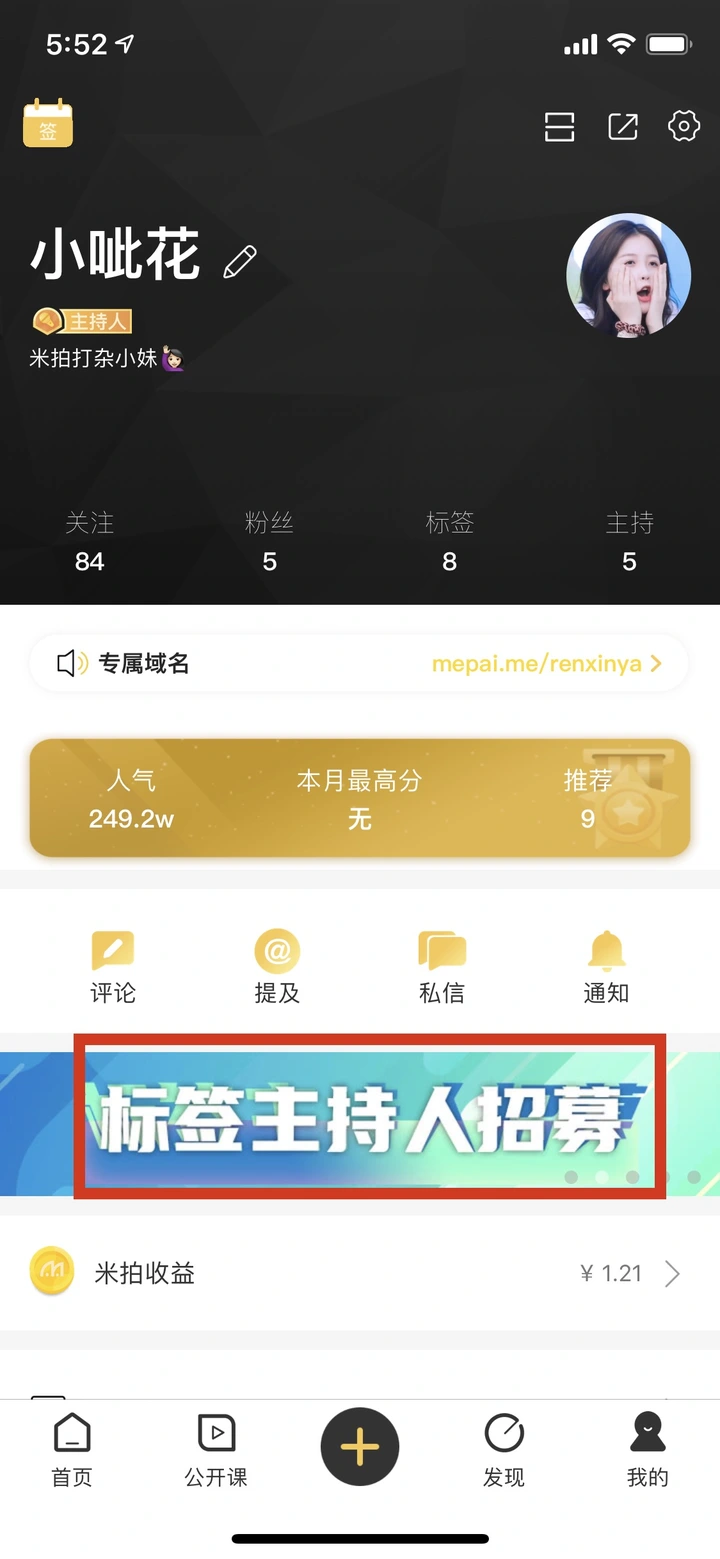The height and width of the screenshot is (1559, 720).
Task: Edit nickname with pencil icon
Action: point(240,261)
